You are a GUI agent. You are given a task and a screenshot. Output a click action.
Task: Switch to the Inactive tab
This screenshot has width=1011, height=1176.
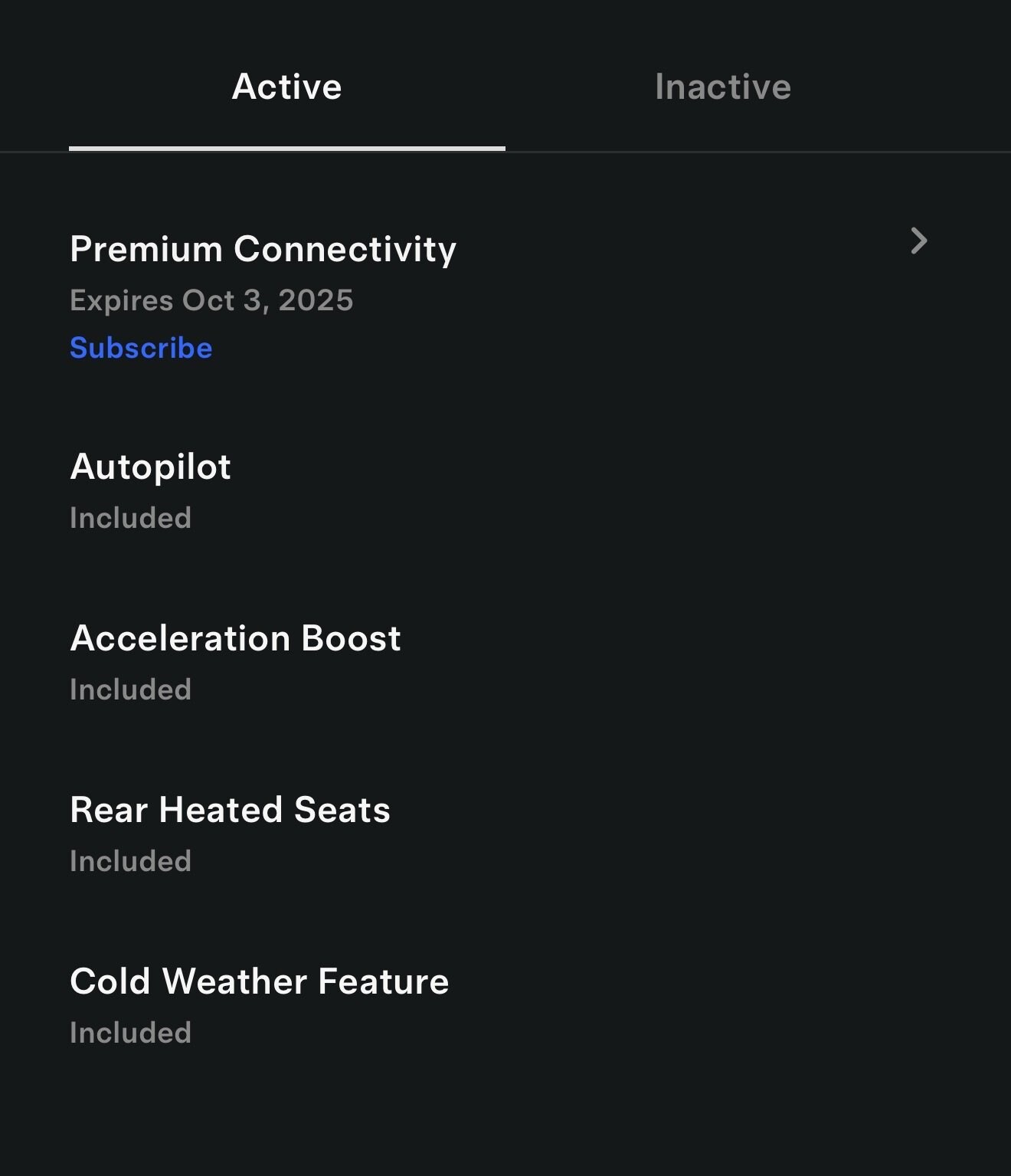click(x=722, y=87)
